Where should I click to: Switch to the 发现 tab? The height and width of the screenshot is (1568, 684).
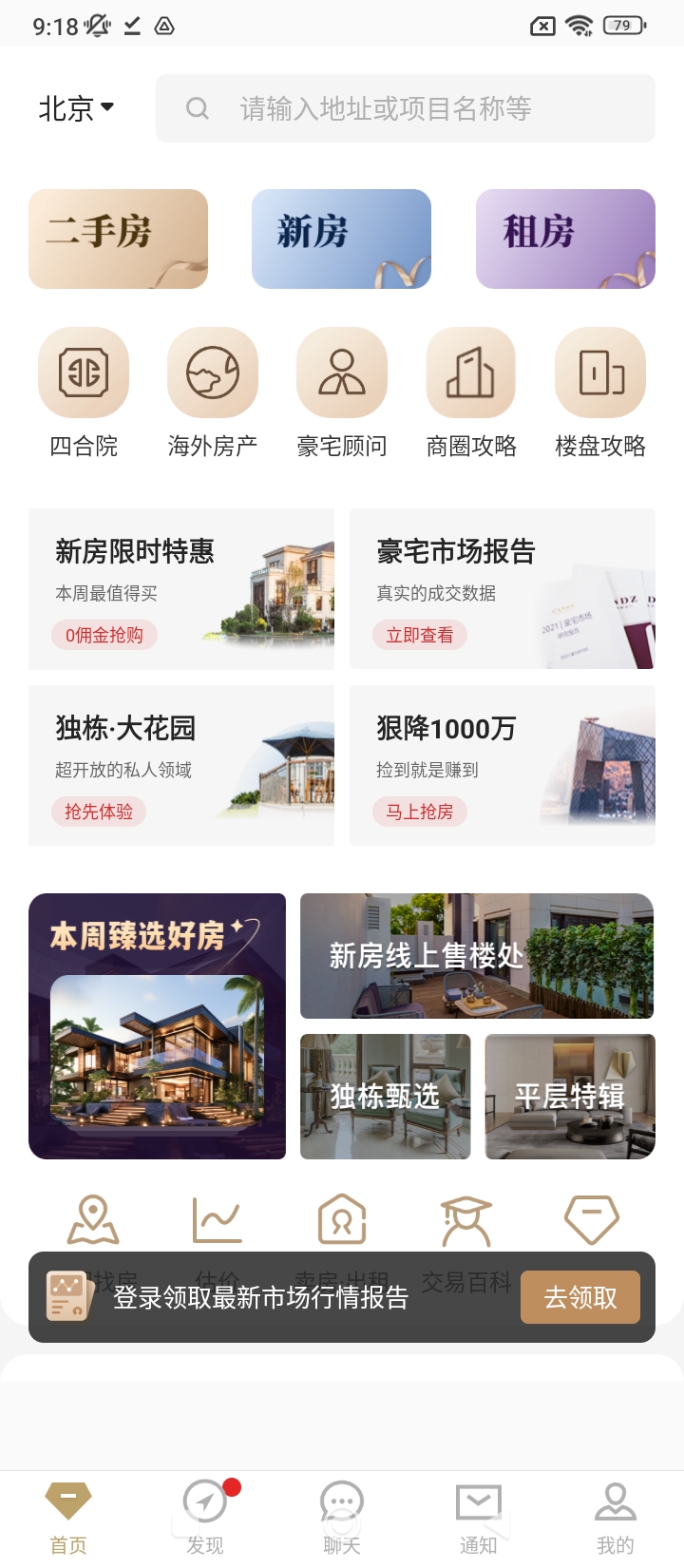tap(205, 1518)
